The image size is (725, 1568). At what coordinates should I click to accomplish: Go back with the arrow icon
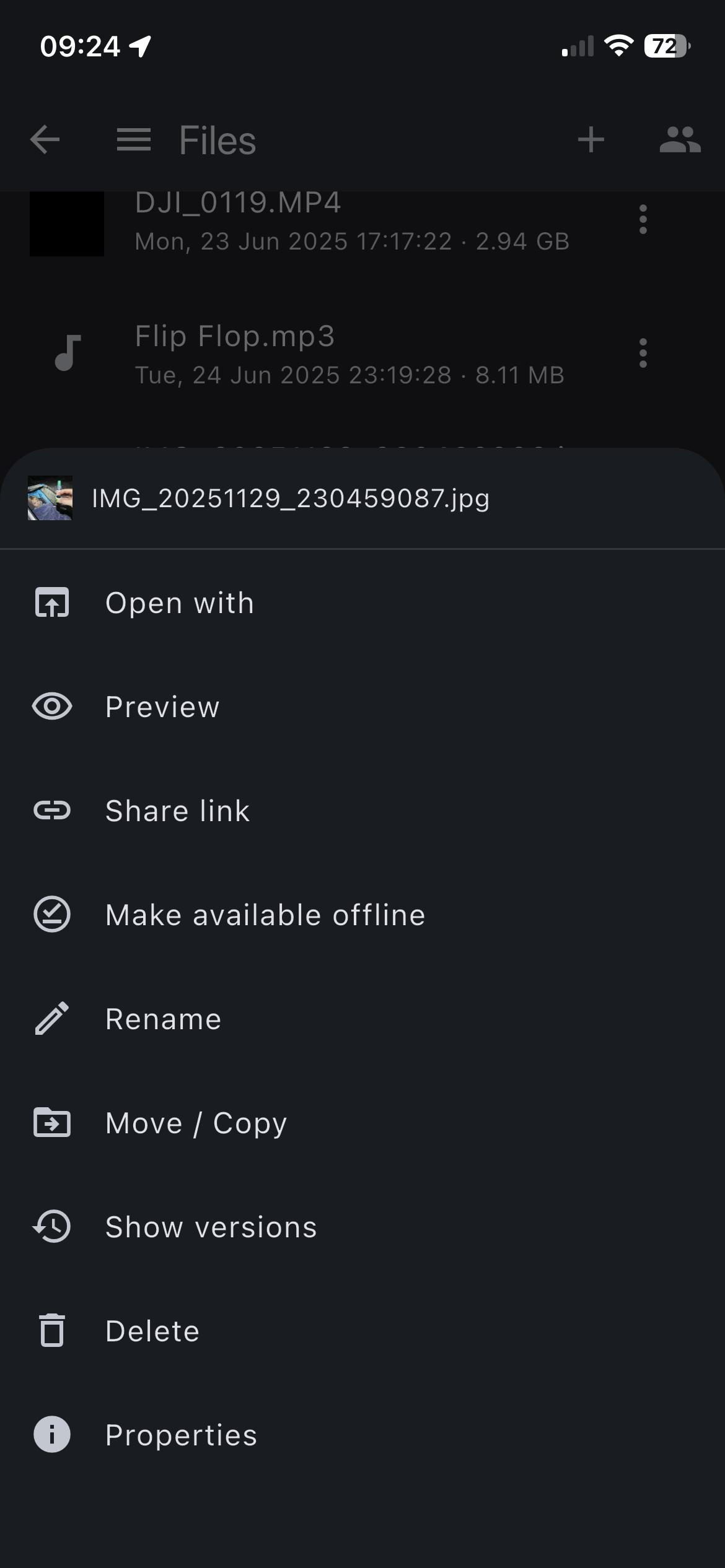[x=45, y=139]
